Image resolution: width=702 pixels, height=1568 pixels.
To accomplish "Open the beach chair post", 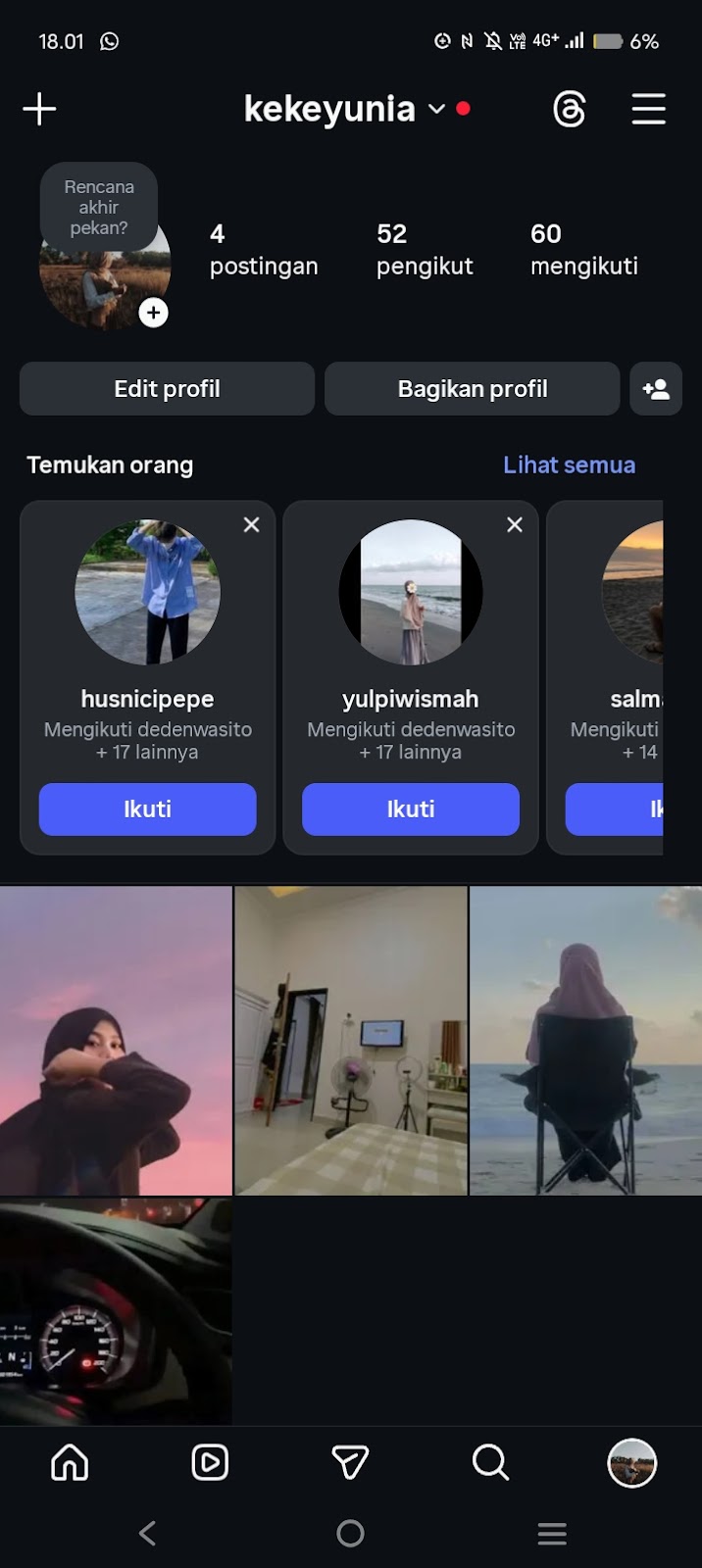I will 585,1041.
